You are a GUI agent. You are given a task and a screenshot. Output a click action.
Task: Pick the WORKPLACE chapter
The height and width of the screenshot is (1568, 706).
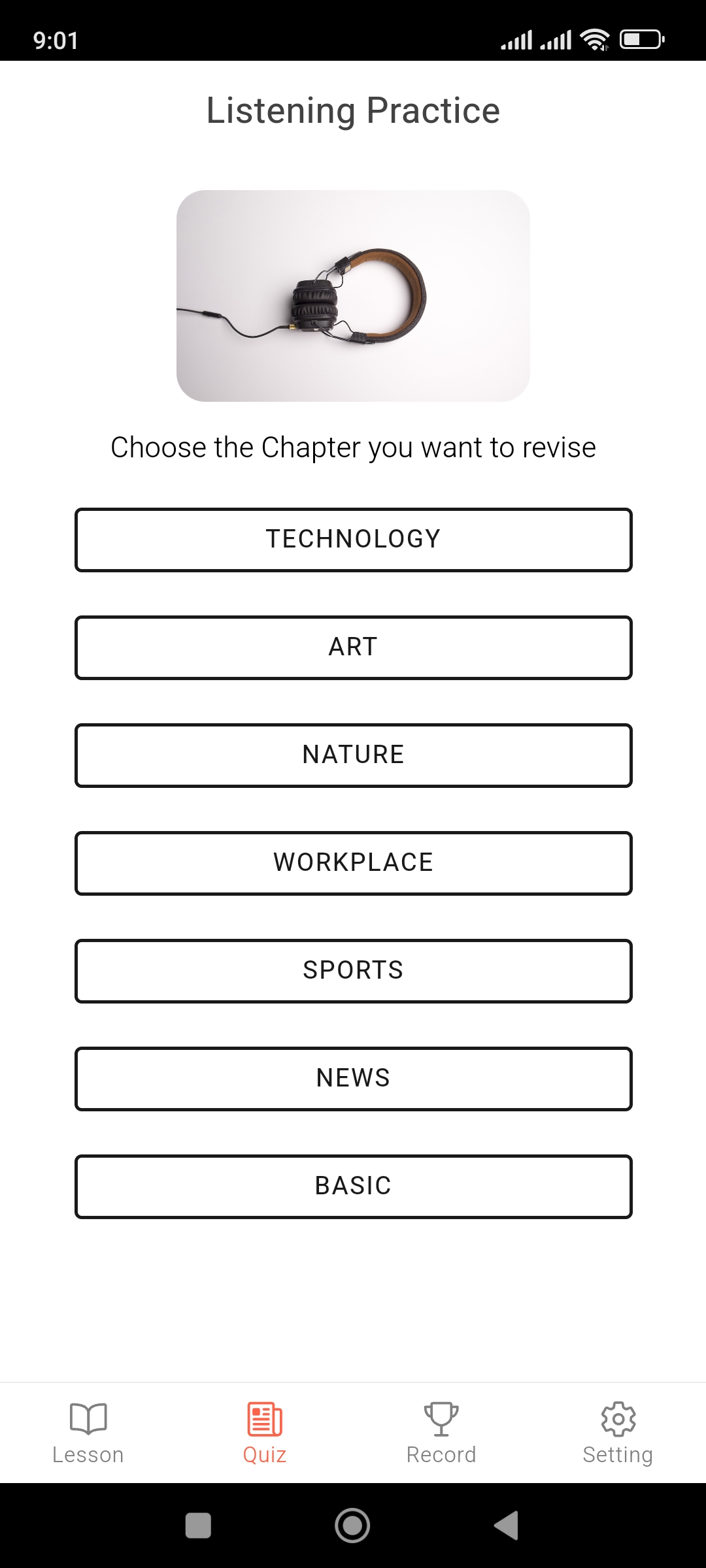[353, 863]
